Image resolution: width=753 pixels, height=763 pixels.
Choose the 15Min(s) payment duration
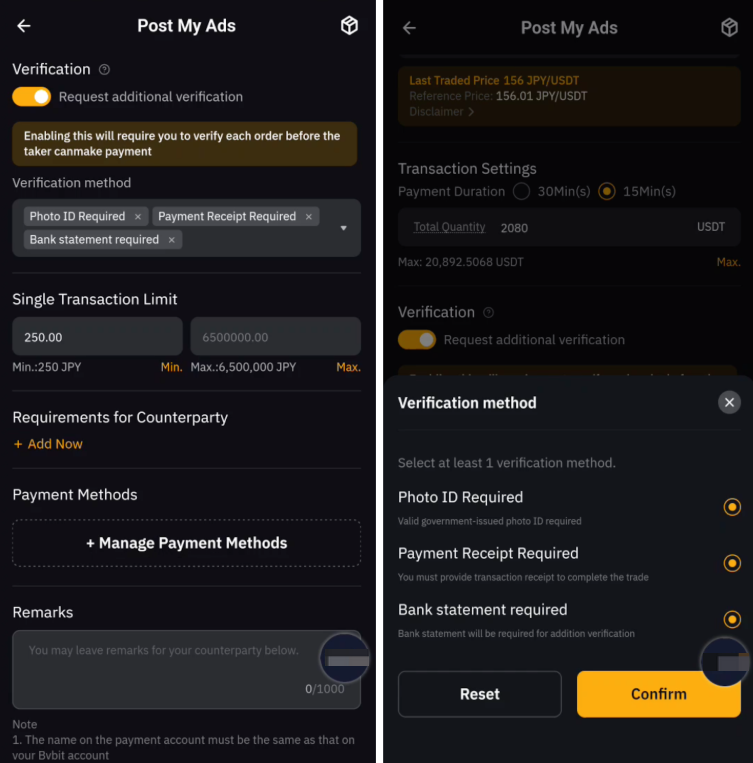coord(606,191)
